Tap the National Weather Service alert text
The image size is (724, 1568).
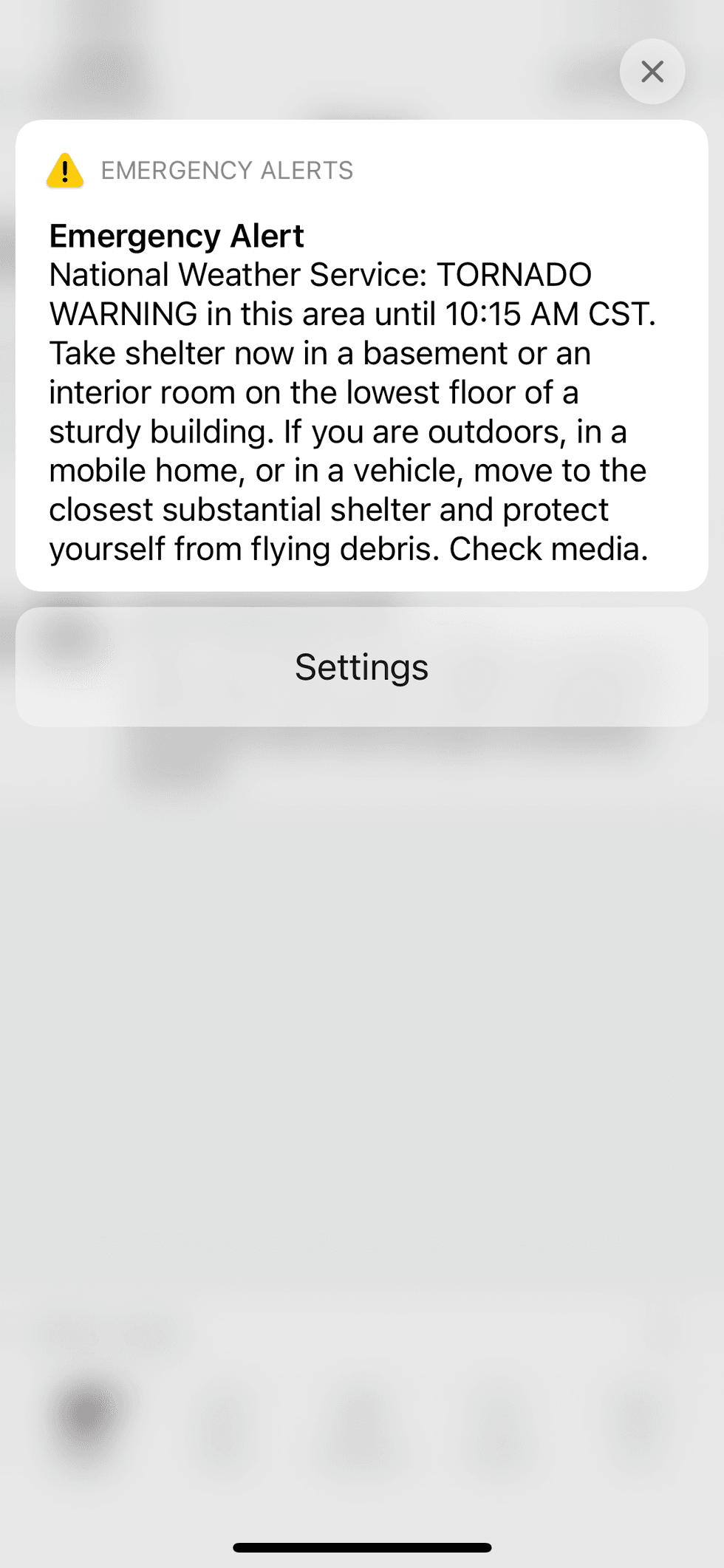click(x=236, y=274)
